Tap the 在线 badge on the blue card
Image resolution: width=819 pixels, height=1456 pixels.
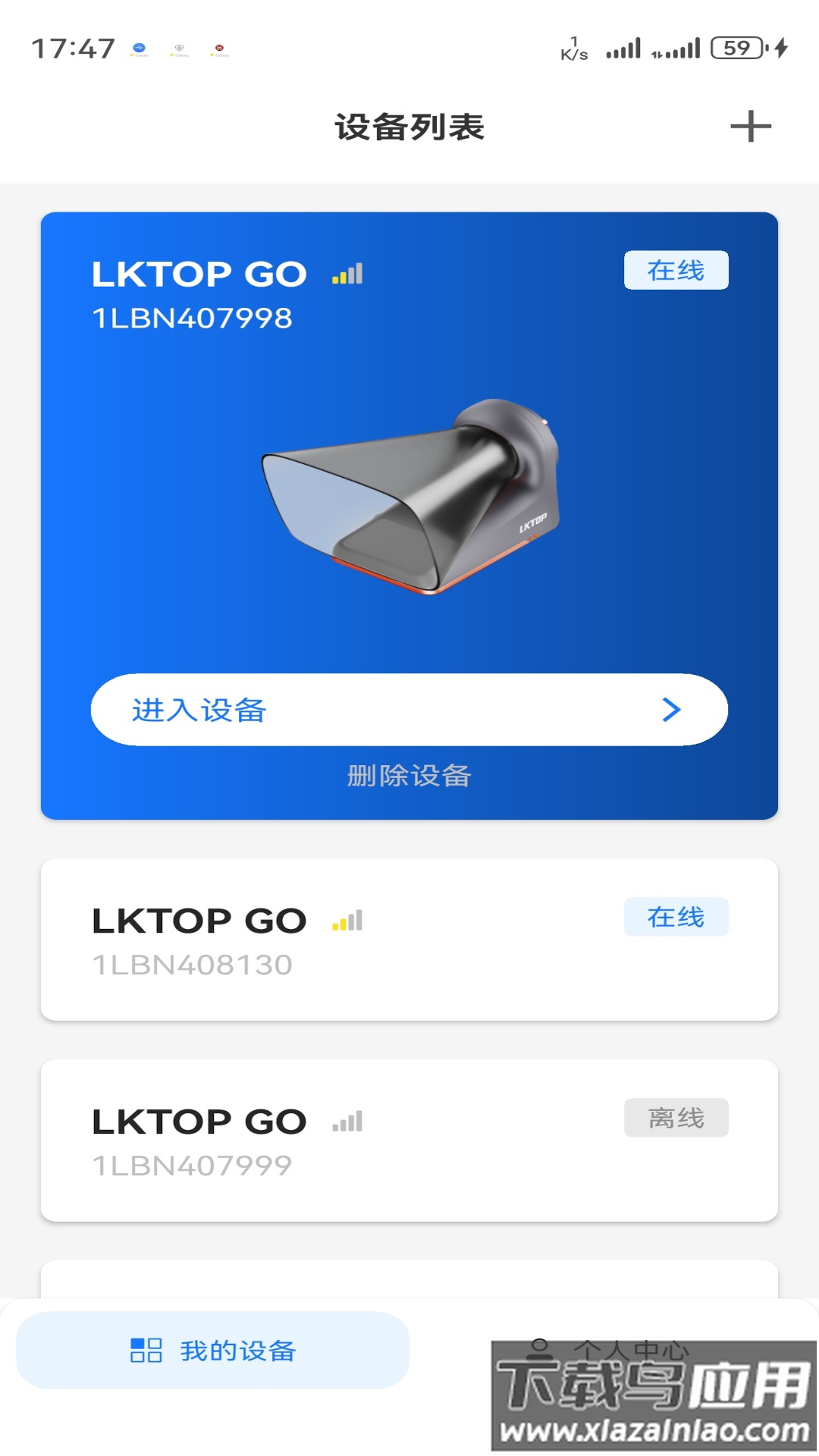pos(676,271)
